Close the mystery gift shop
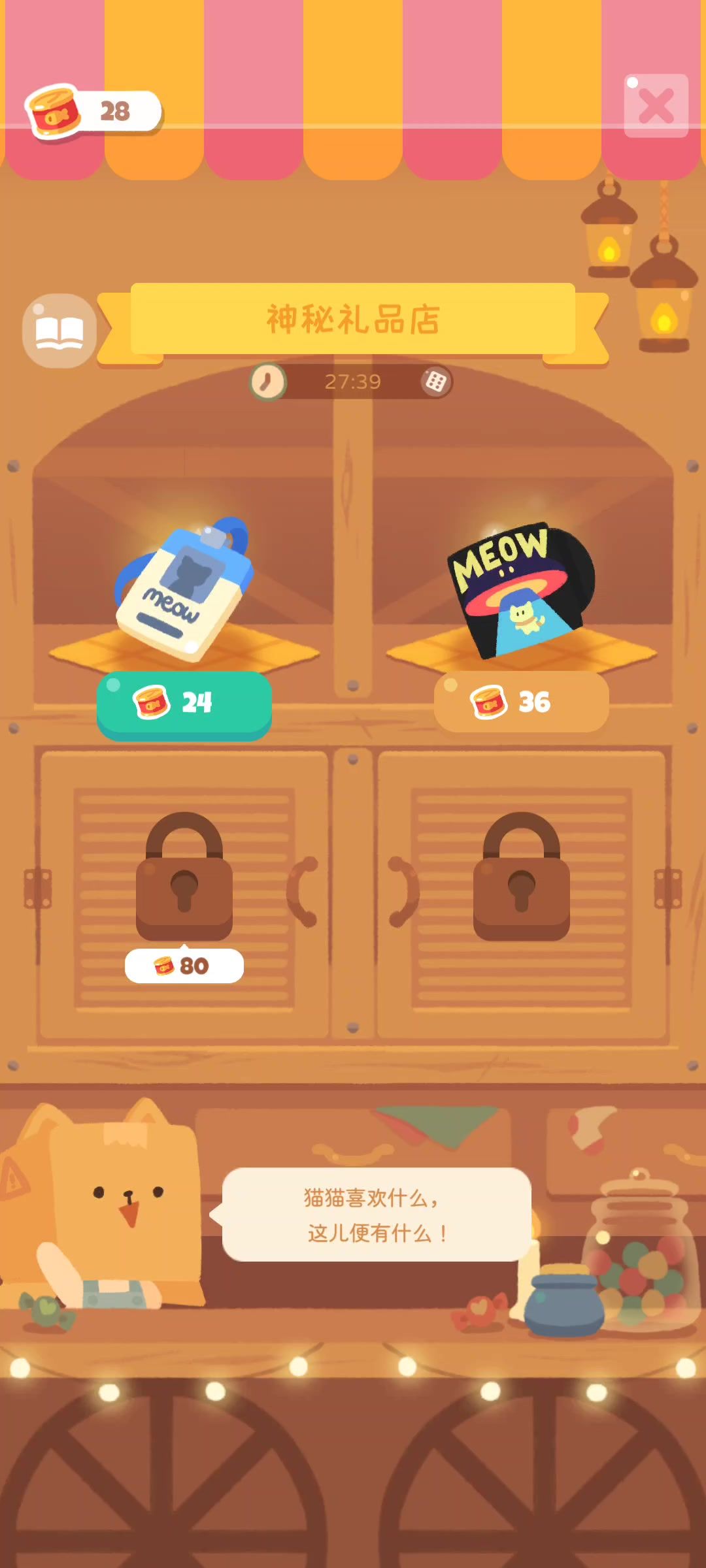This screenshot has width=706, height=1568. (656, 106)
